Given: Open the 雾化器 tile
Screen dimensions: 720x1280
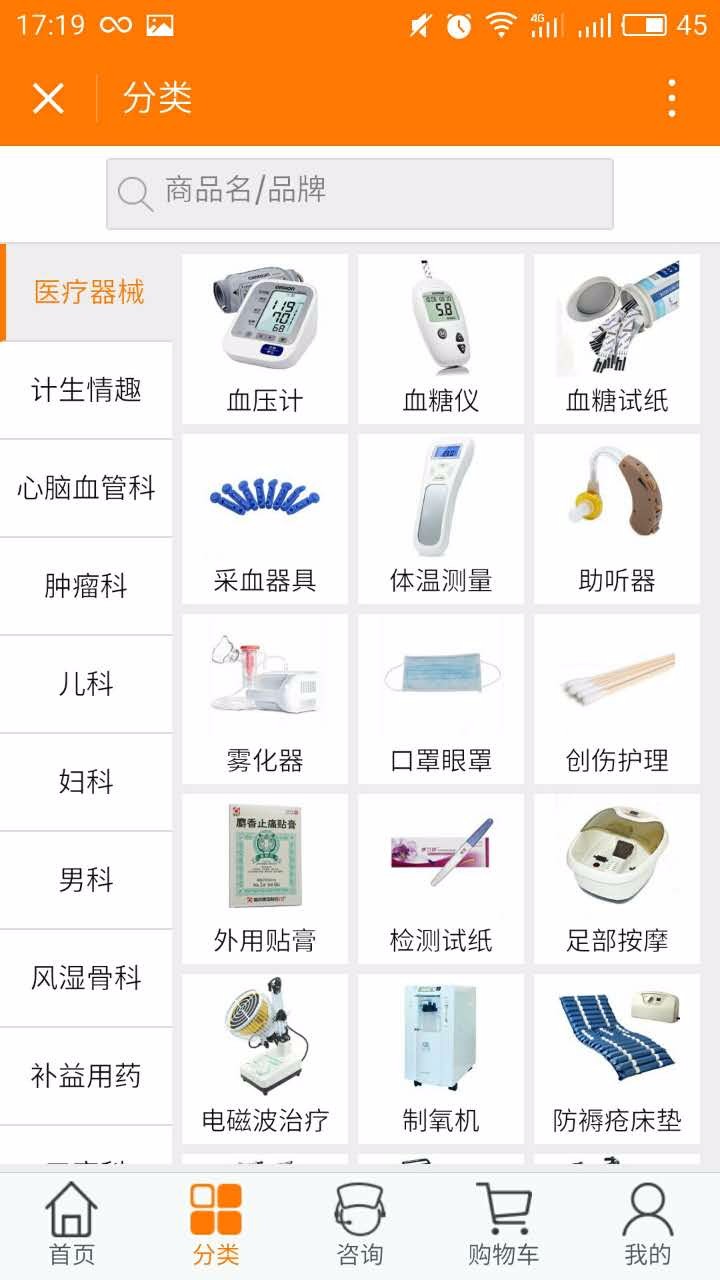Looking at the screenshot, I should coord(265,700).
